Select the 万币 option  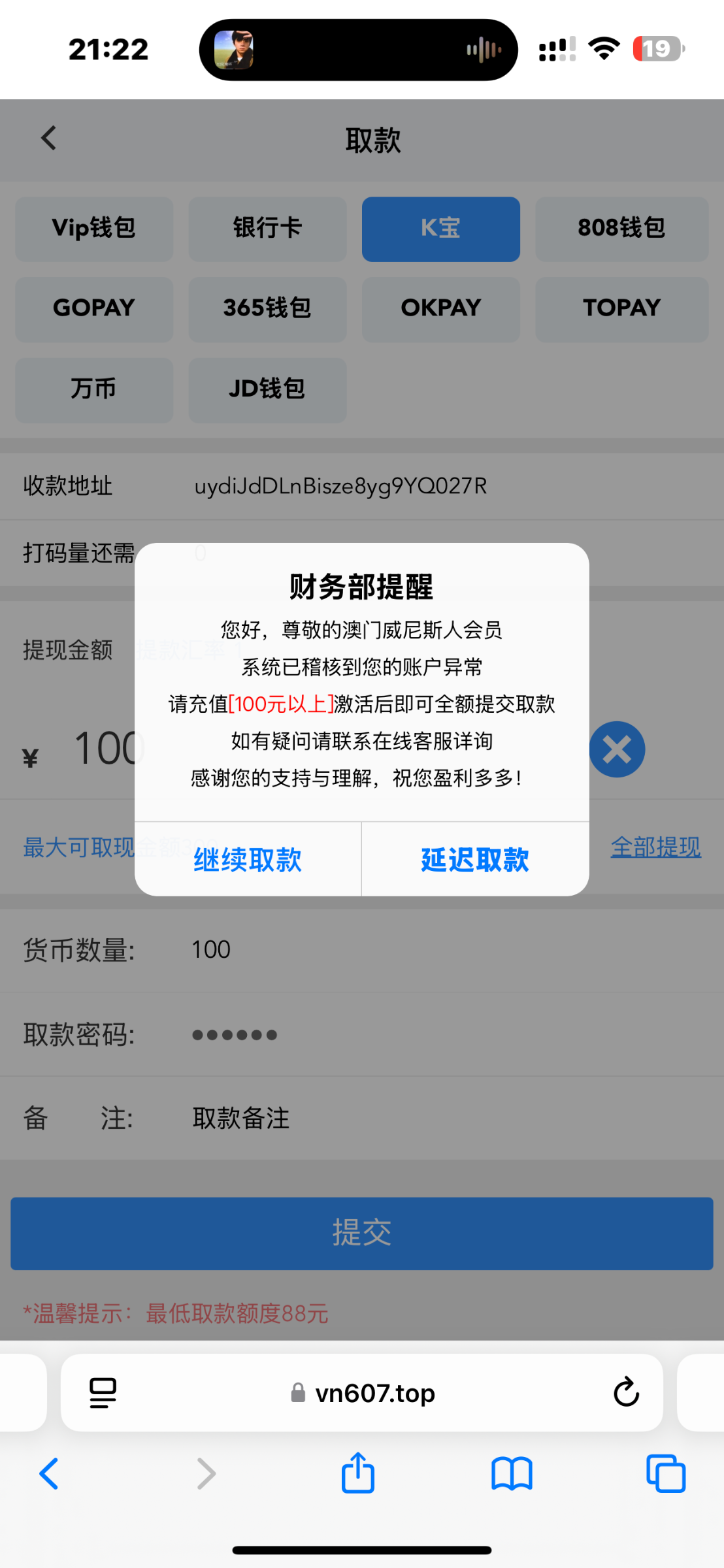[x=94, y=389]
